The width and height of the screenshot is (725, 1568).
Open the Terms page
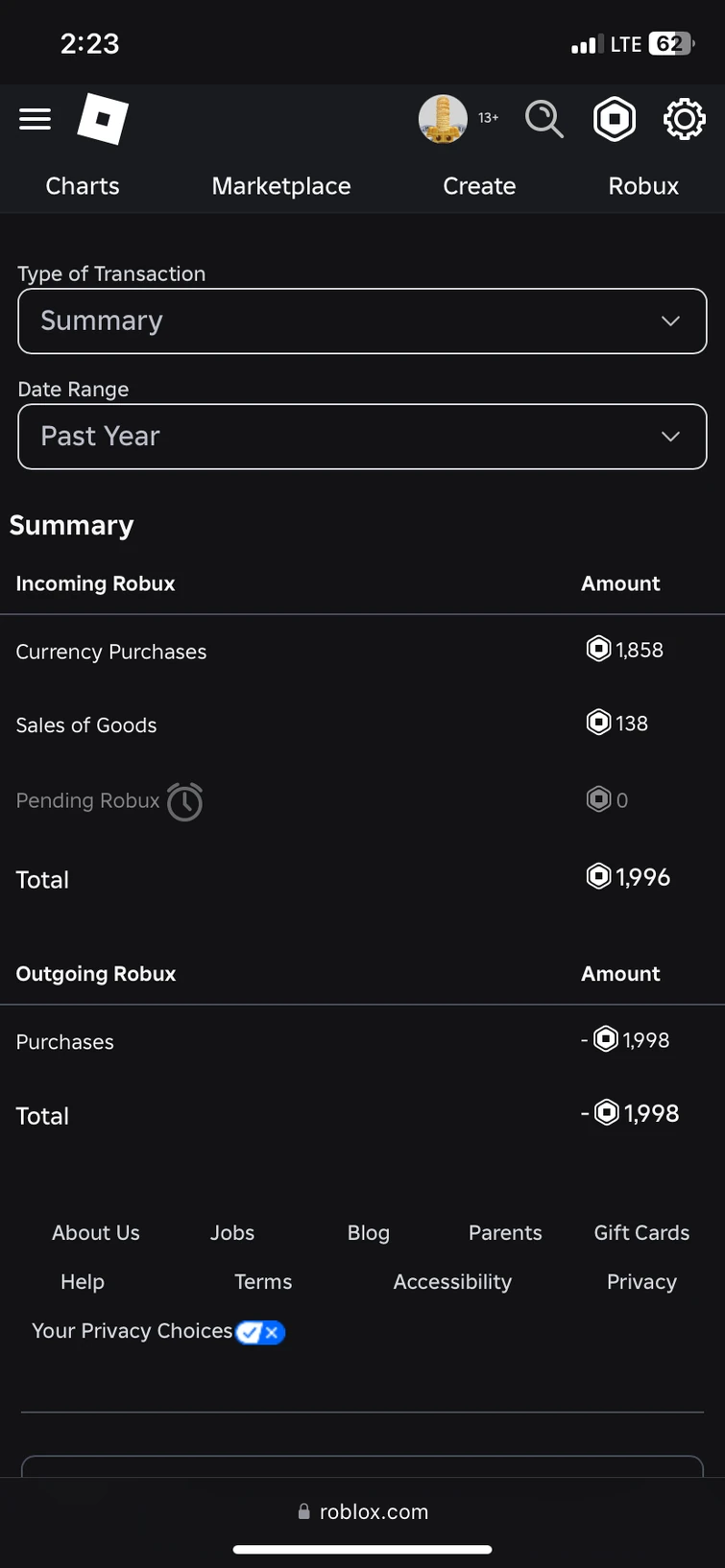pyautogui.click(x=262, y=1281)
